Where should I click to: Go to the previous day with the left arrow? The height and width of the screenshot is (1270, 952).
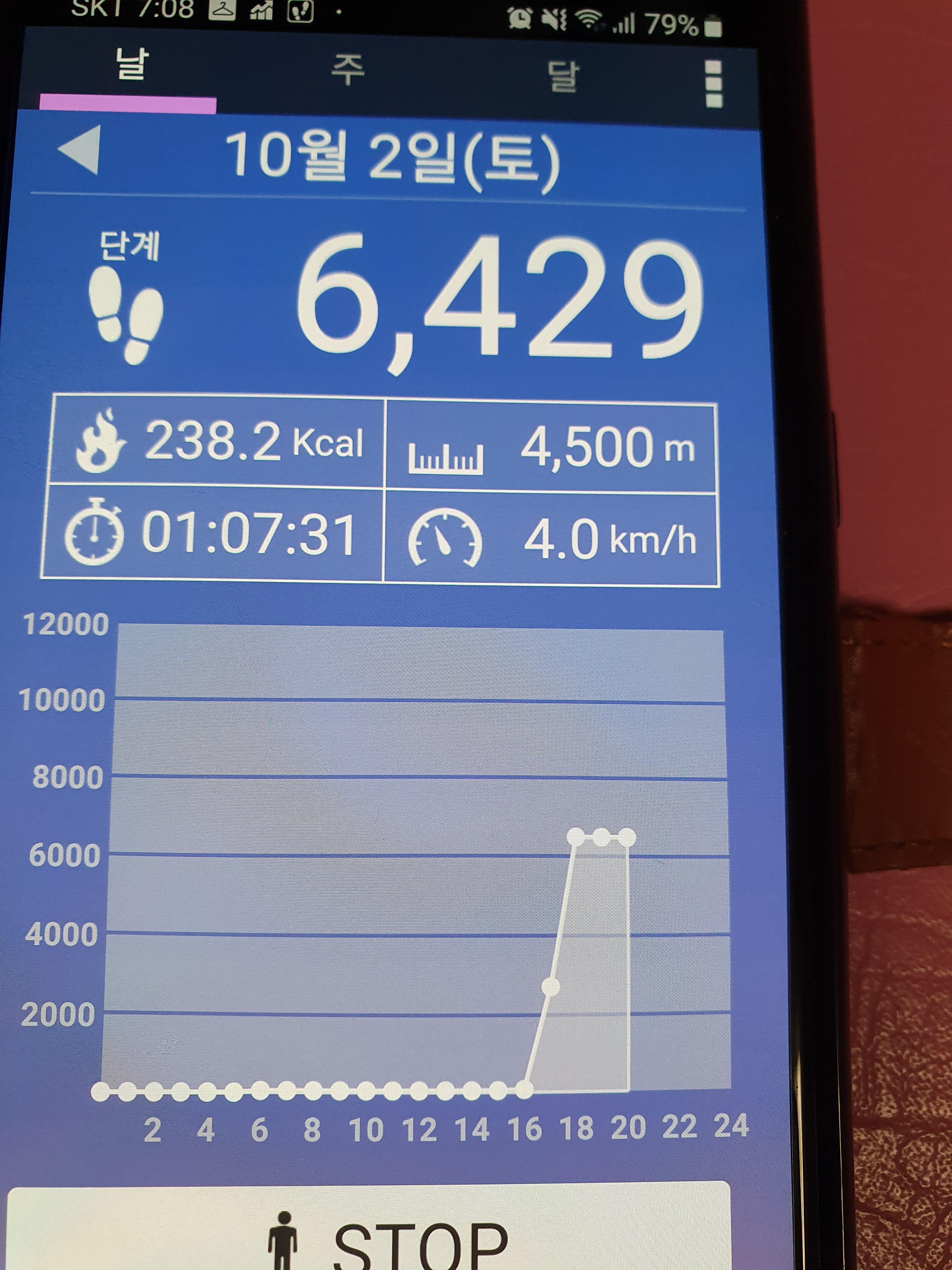pyautogui.click(x=80, y=150)
